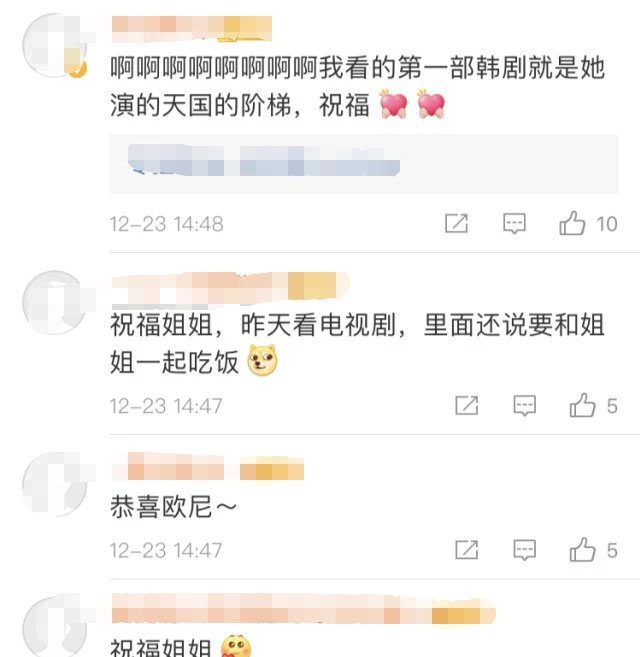Image resolution: width=640 pixels, height=657 pixels.
Task: Like the comment mentioning 昨天看电视剧
Action: pos(583,406)
